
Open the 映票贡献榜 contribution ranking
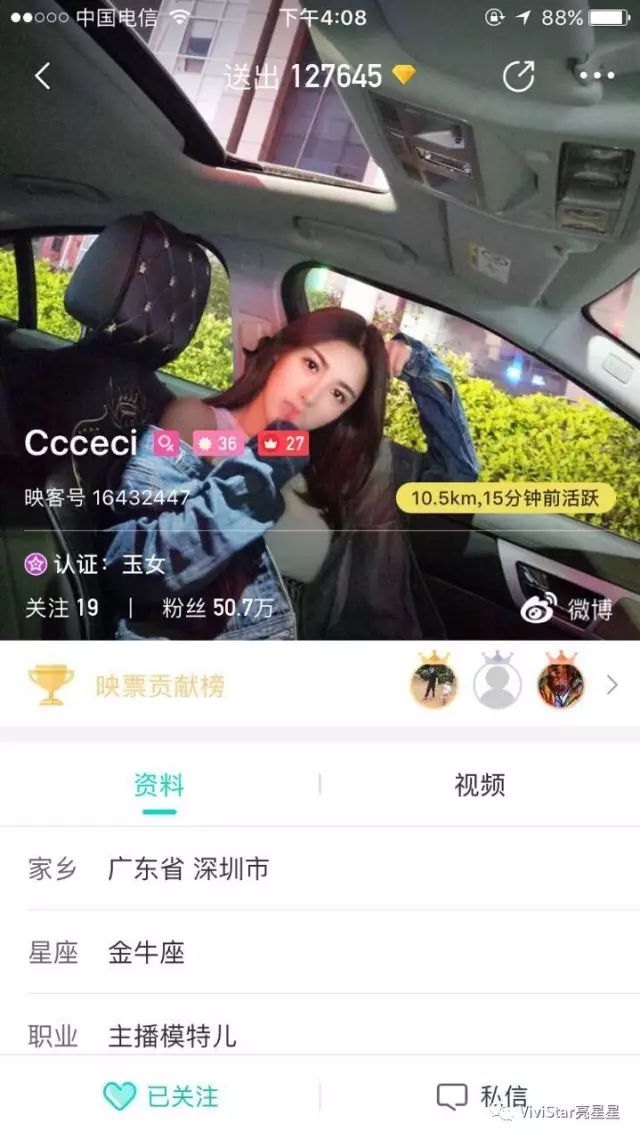pyautogui.click(x=160, y=686)
